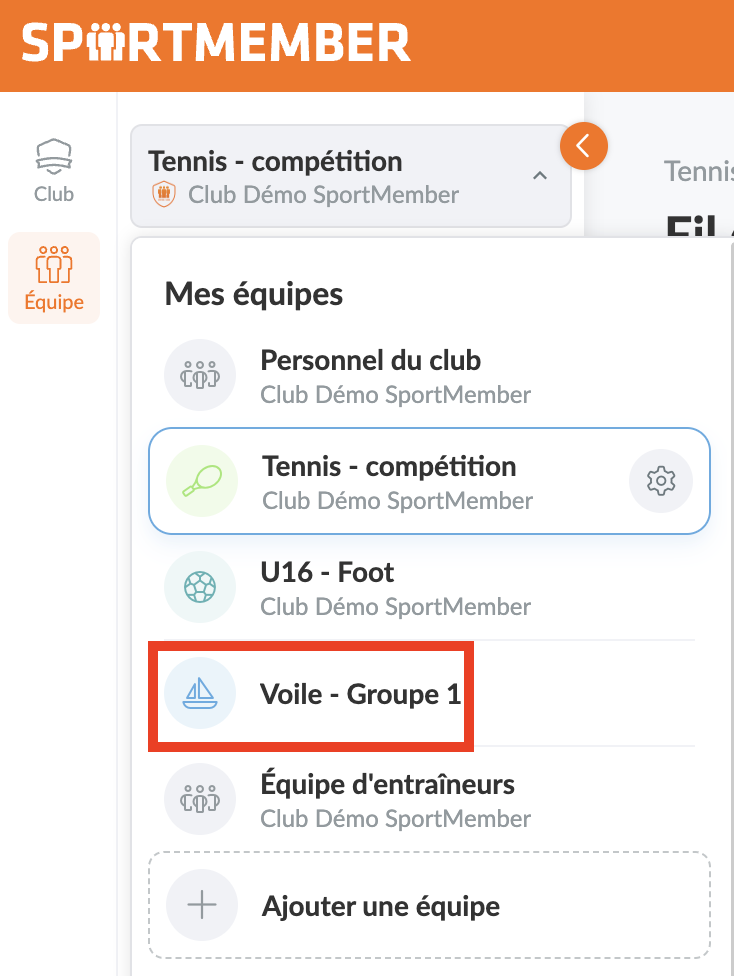Collapse the side panel with the orange arrow
This screenshot has height=976, width=734.
point(584,147)
